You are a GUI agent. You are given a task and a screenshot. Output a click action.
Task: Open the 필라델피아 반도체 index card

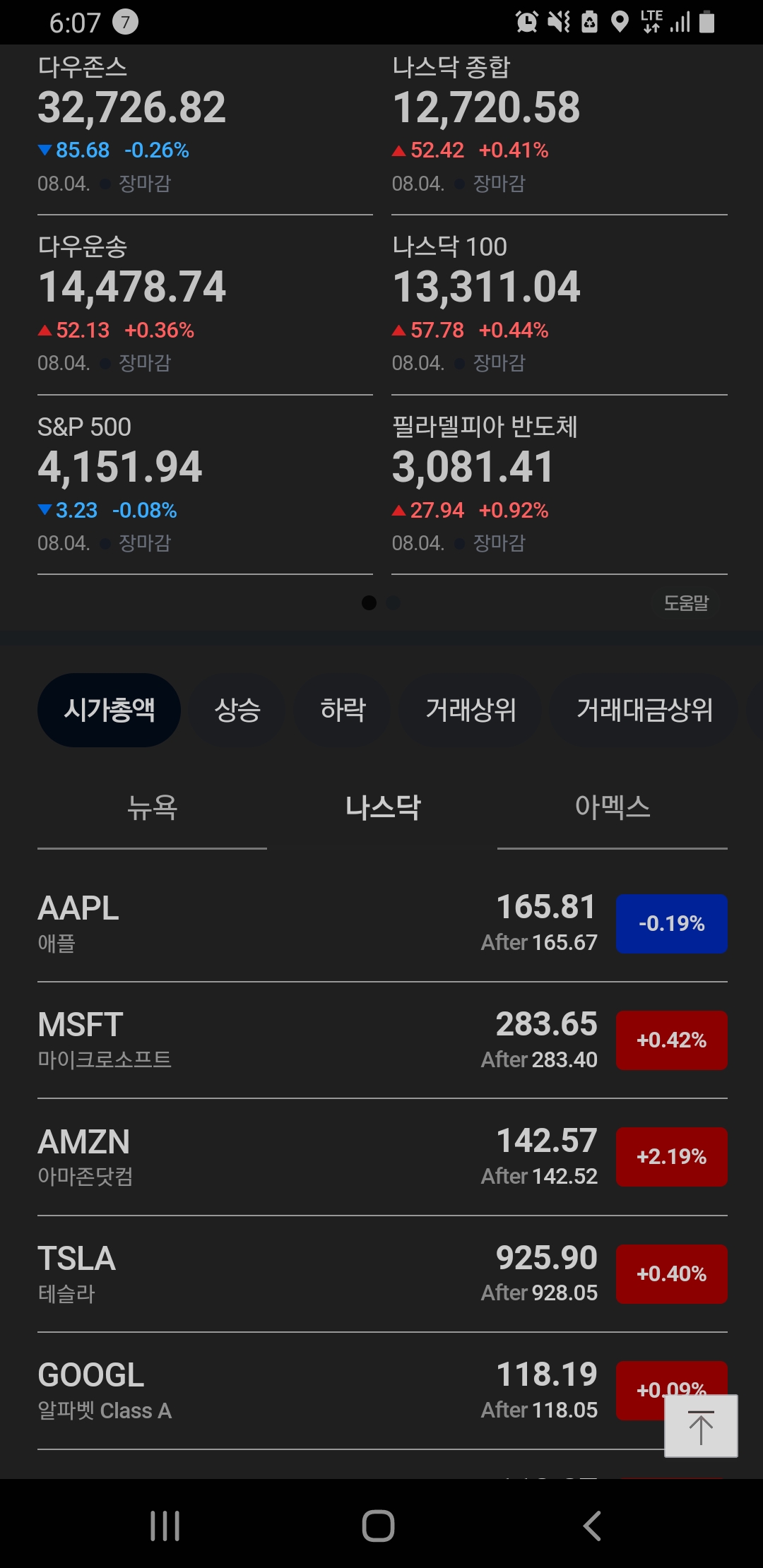pos(558,485)
